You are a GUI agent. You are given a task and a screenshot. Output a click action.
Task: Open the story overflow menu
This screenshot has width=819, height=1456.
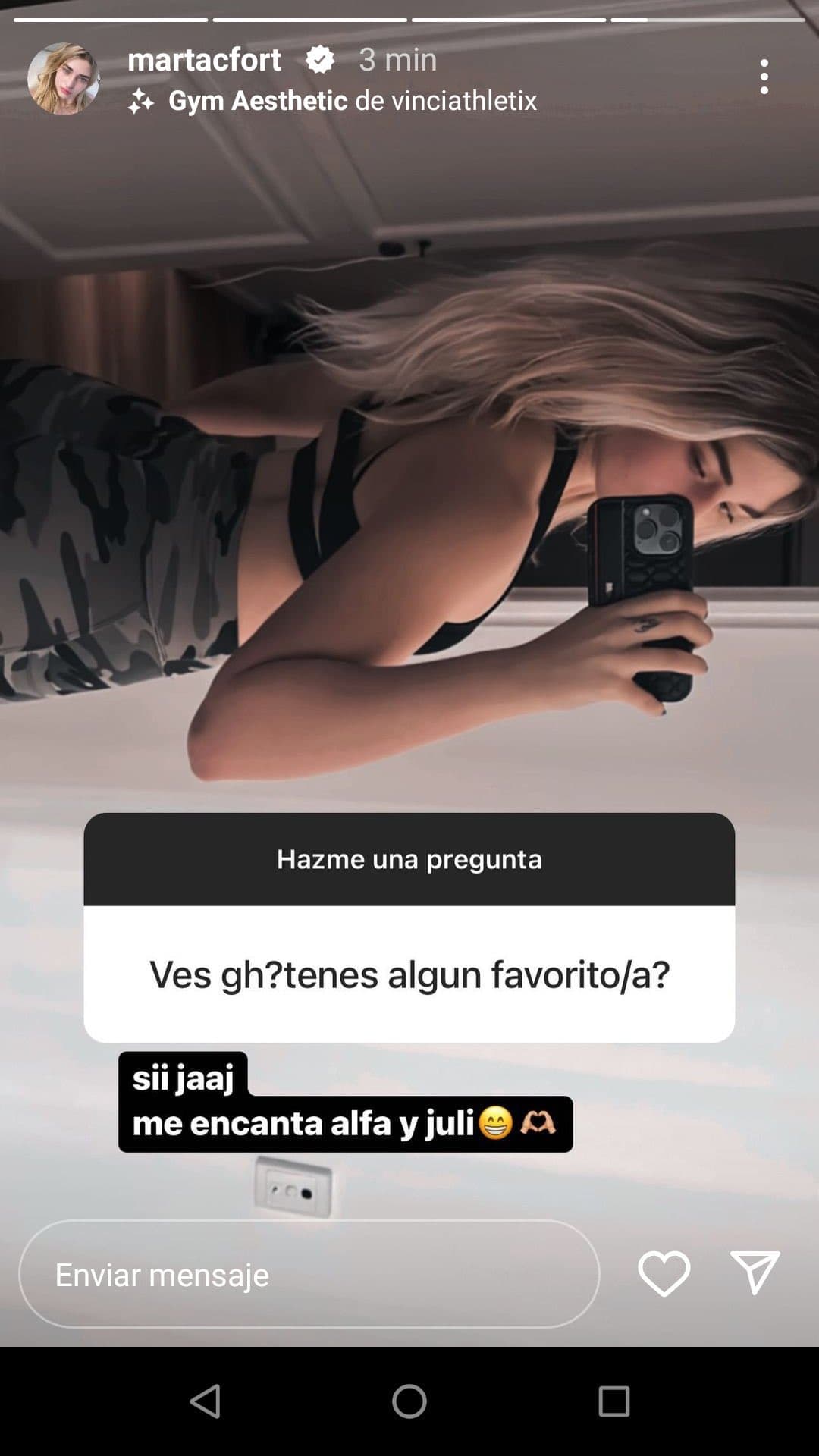tap(764, 77)
